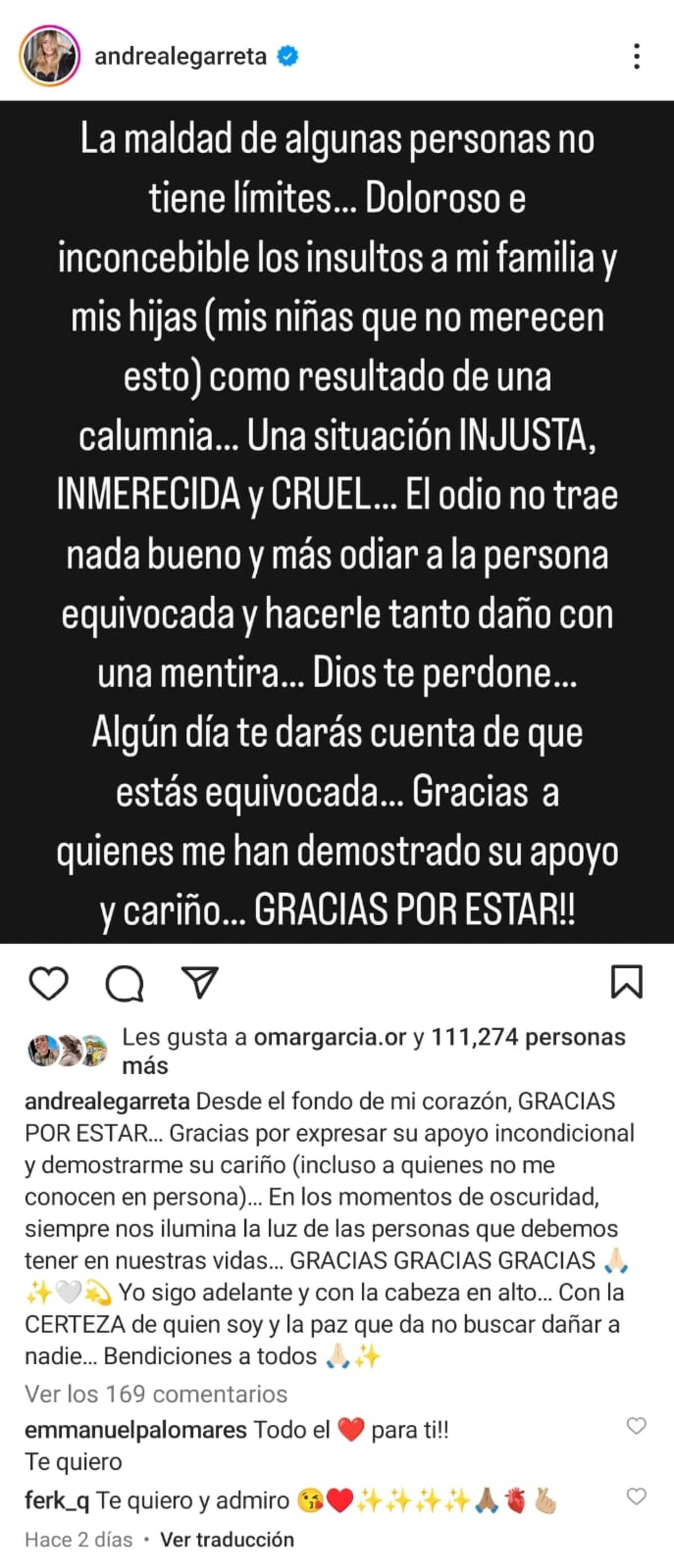Viewport: 674px width, 1568px height.
Task: Save the post with the bookmark icon
Action: point(627,982)
